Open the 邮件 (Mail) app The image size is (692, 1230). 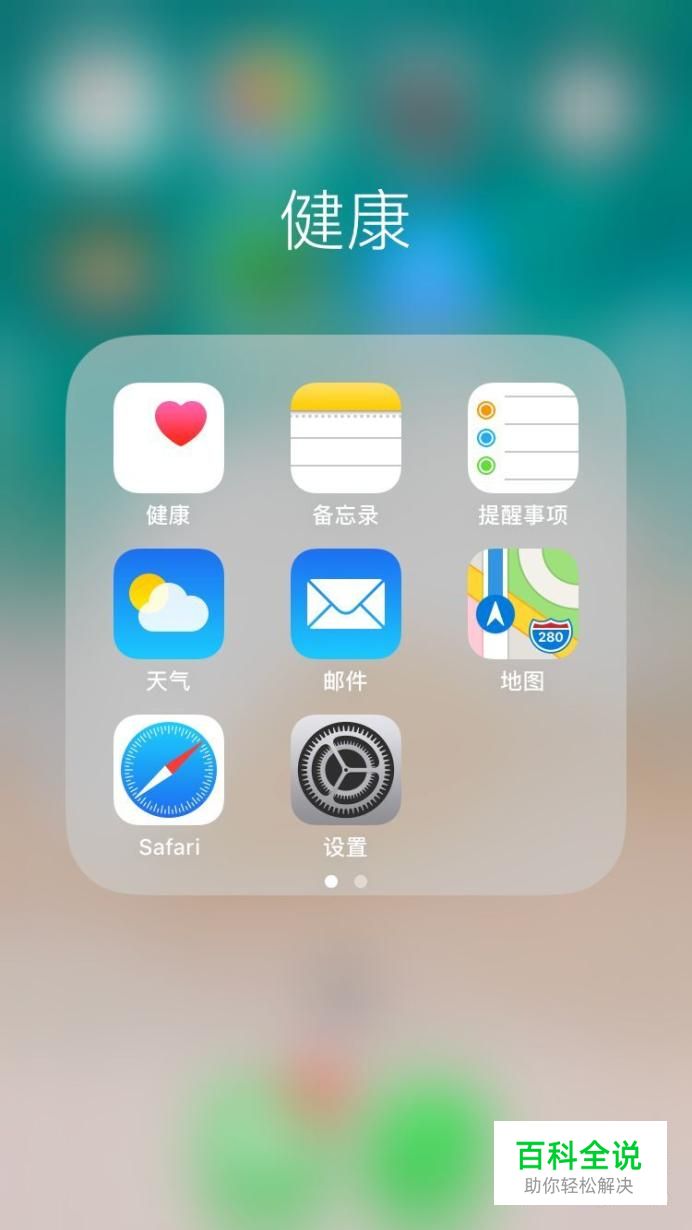coord(345,604)
